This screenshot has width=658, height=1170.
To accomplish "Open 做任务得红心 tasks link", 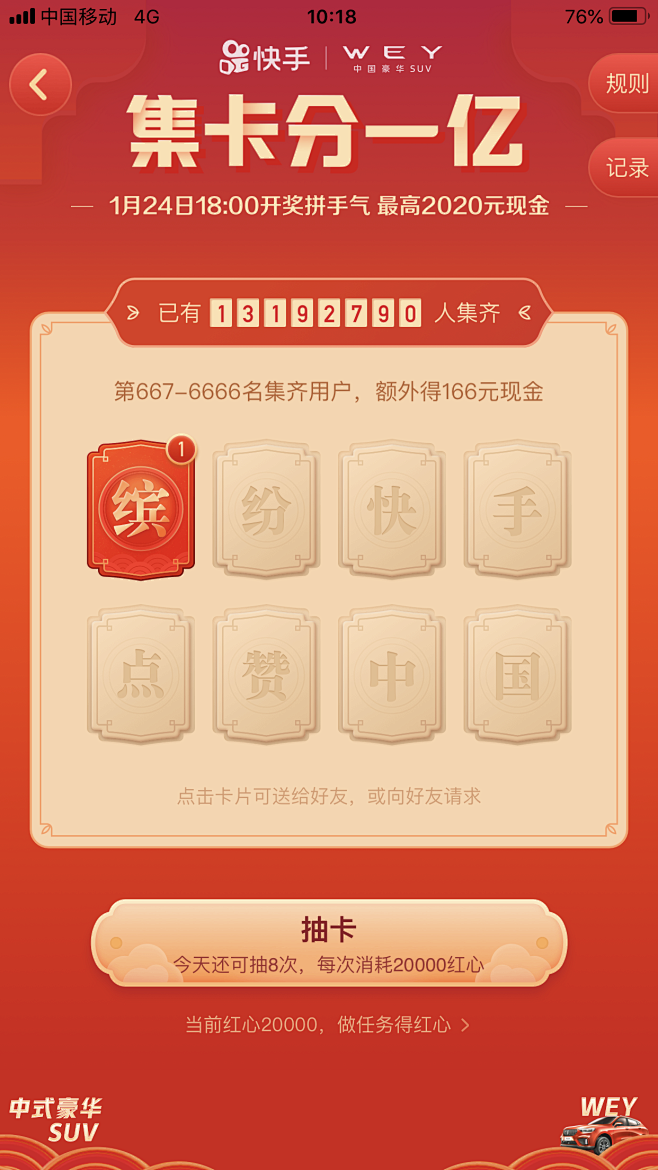I will click(327, 1025).
